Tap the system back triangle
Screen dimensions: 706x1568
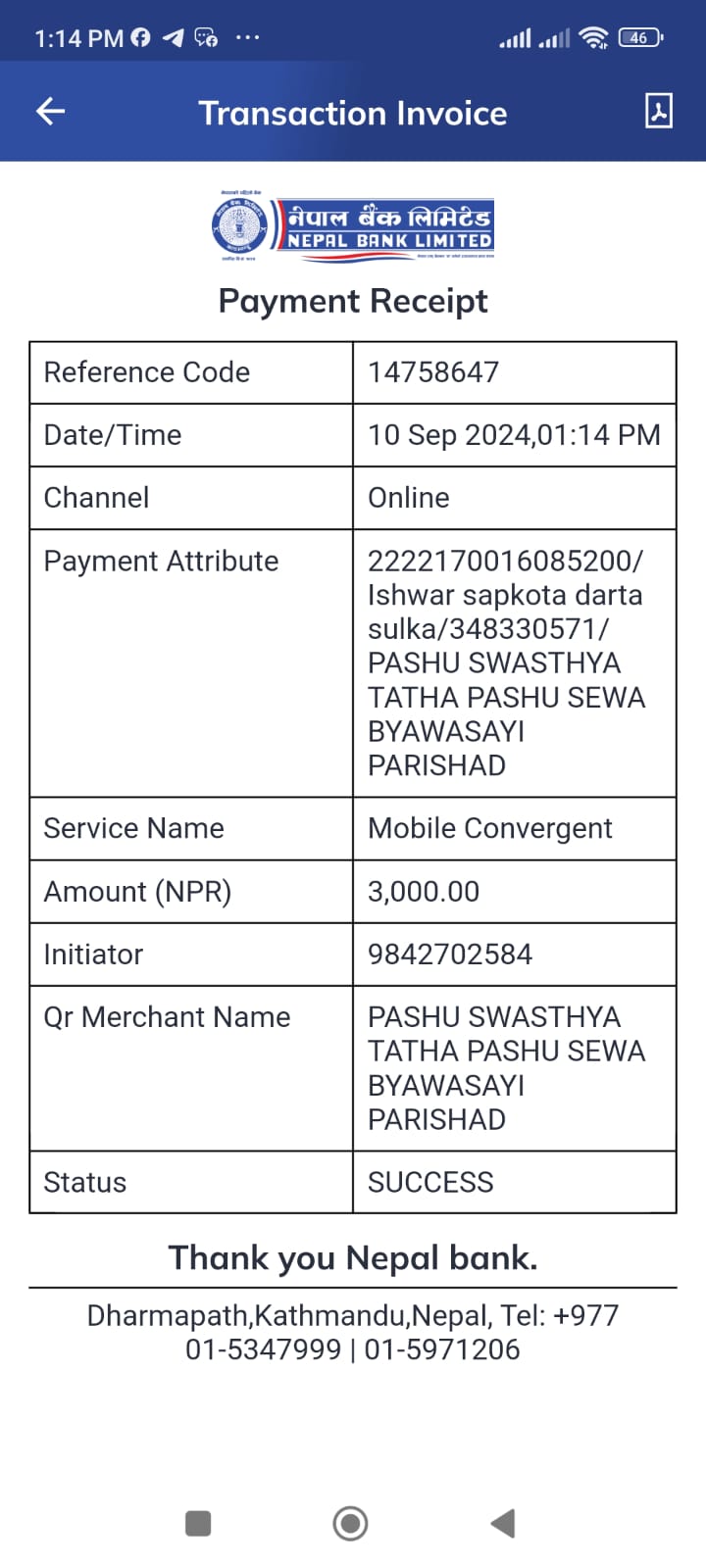click(x=503, y=1523)
